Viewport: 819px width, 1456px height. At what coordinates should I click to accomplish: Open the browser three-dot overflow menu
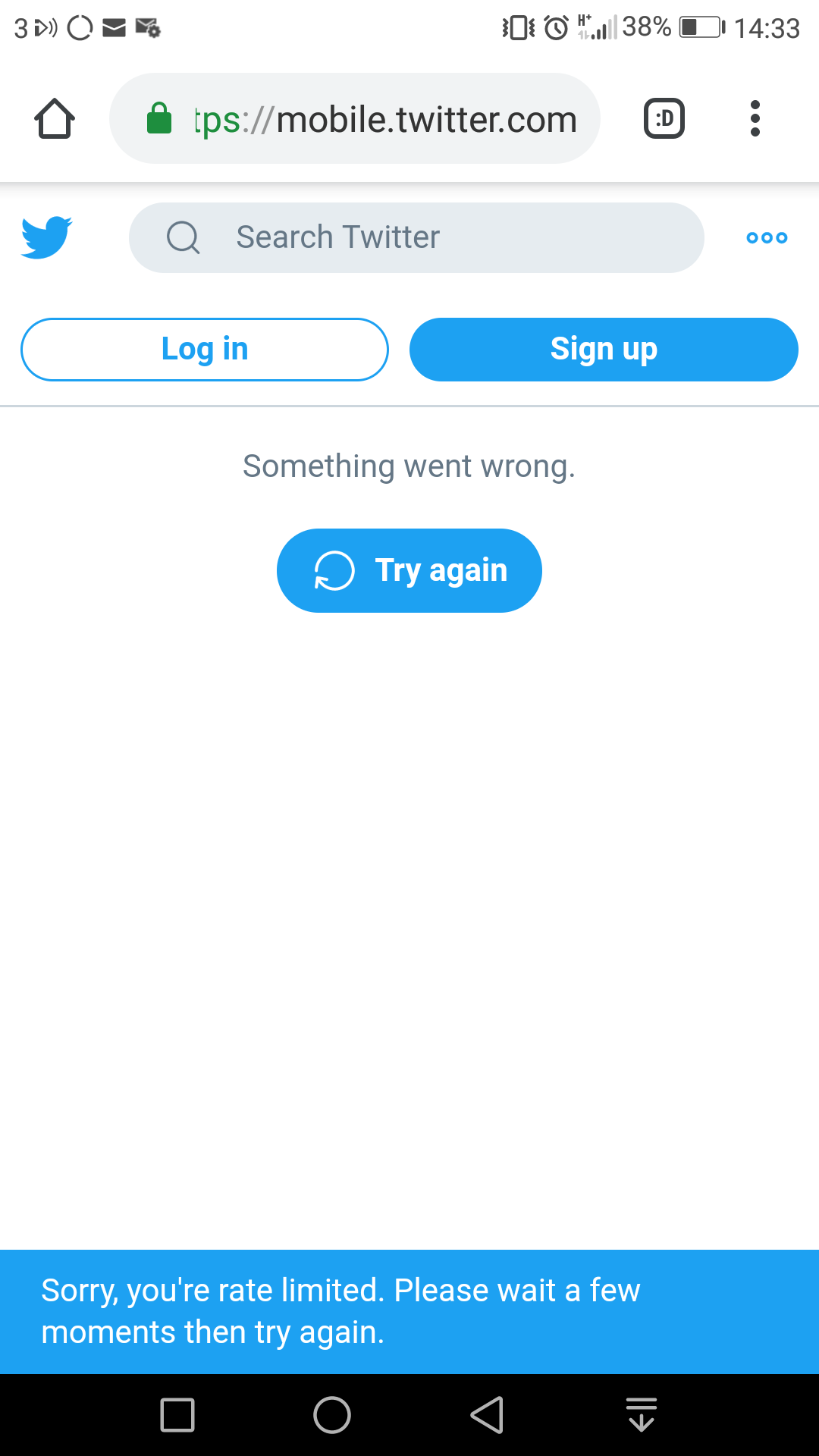[x=755, y=118]
